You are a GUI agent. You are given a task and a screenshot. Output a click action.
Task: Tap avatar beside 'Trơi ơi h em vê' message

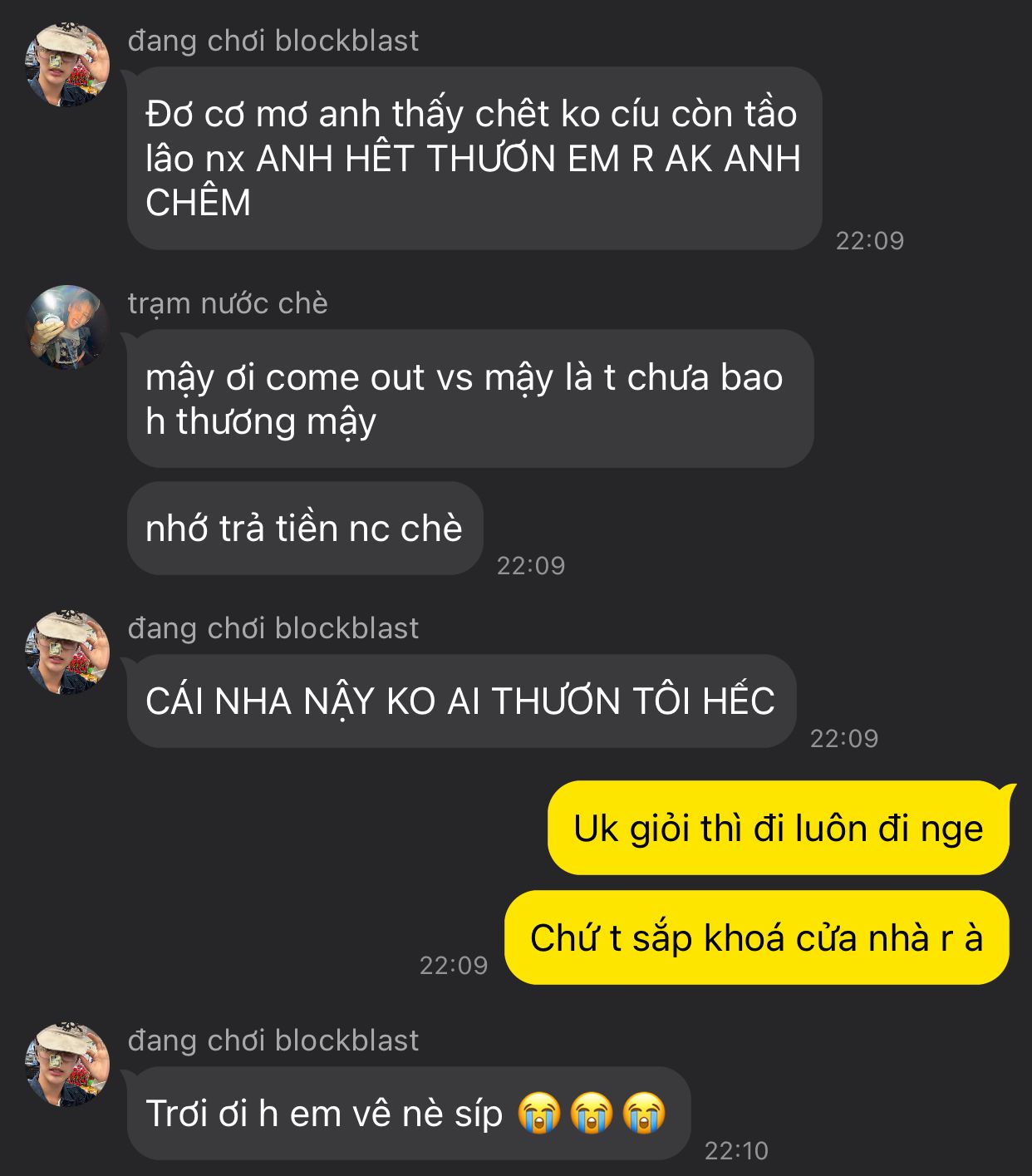(x=68, y=1064)
